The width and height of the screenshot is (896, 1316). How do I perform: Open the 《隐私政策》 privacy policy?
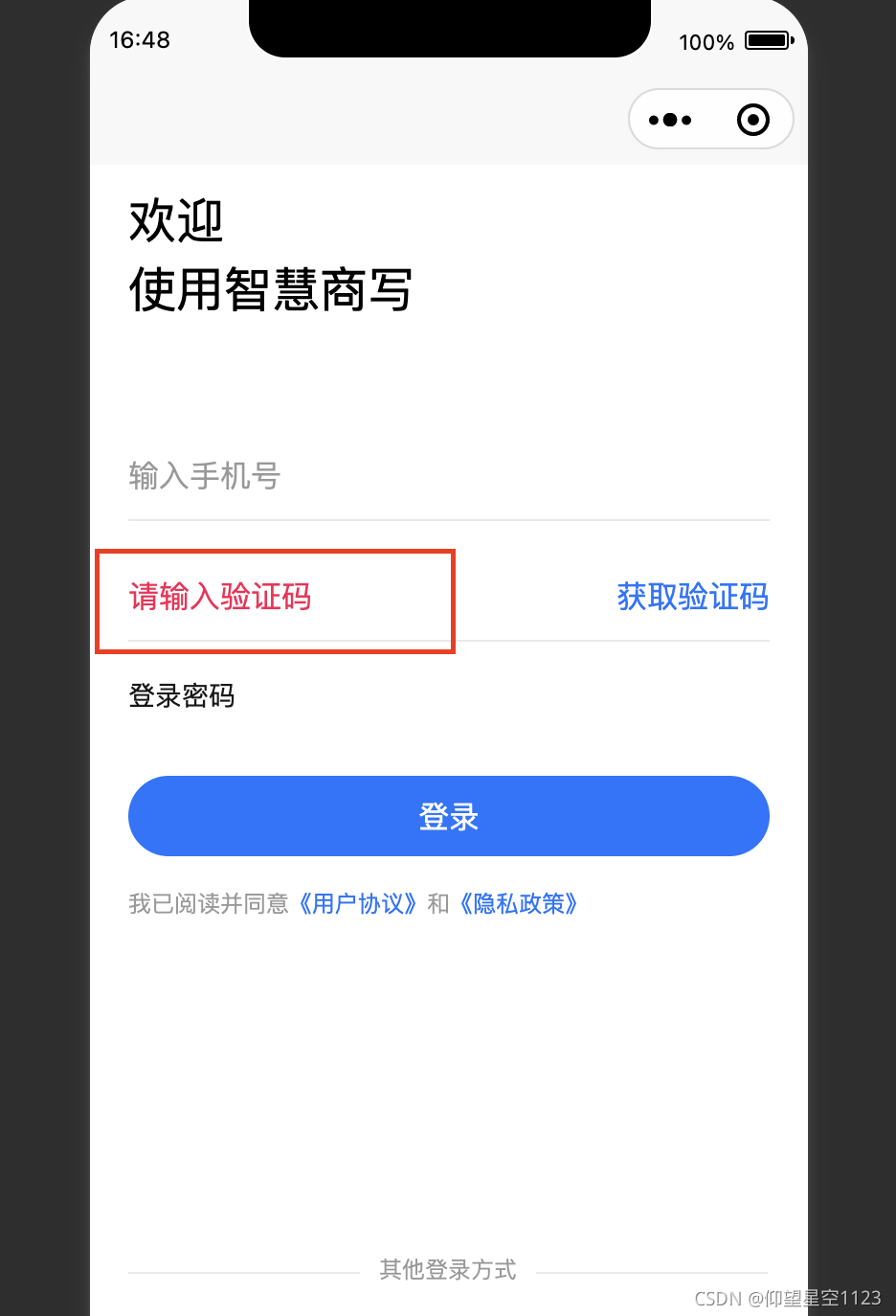(518, 903)
